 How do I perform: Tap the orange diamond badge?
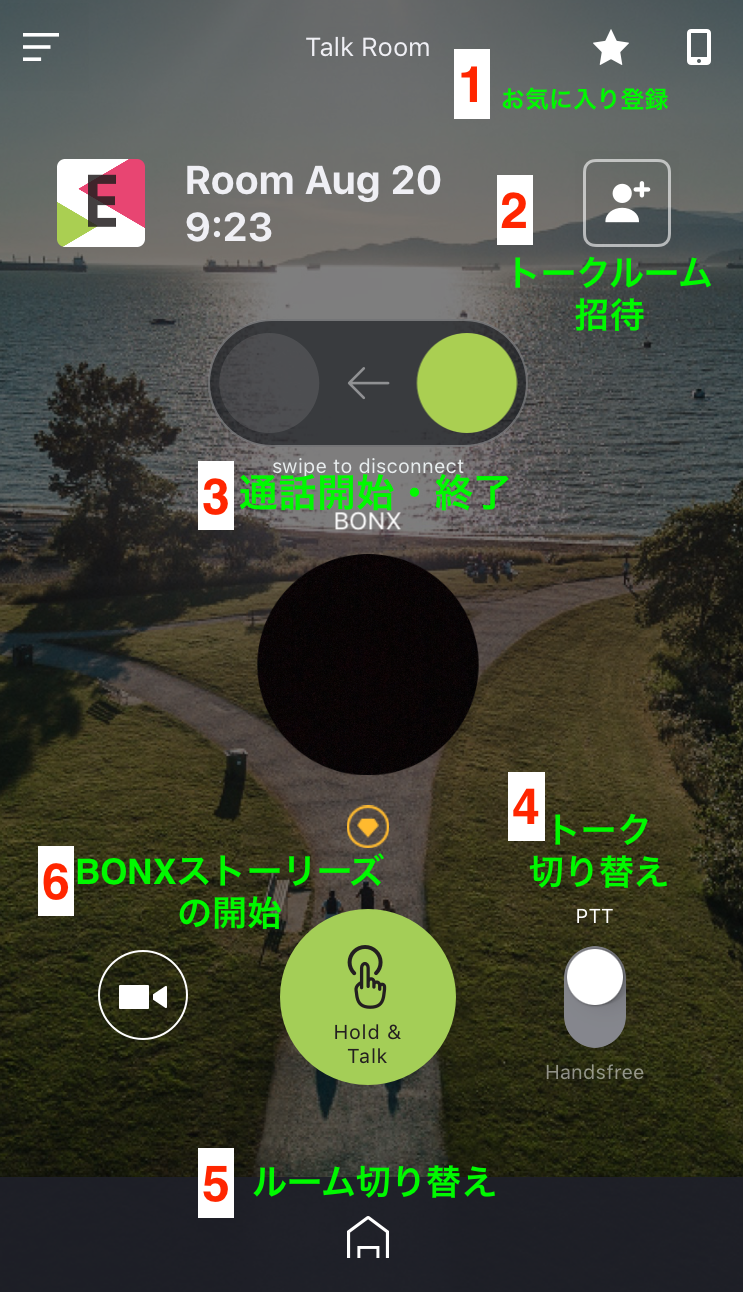coord(368,827)
